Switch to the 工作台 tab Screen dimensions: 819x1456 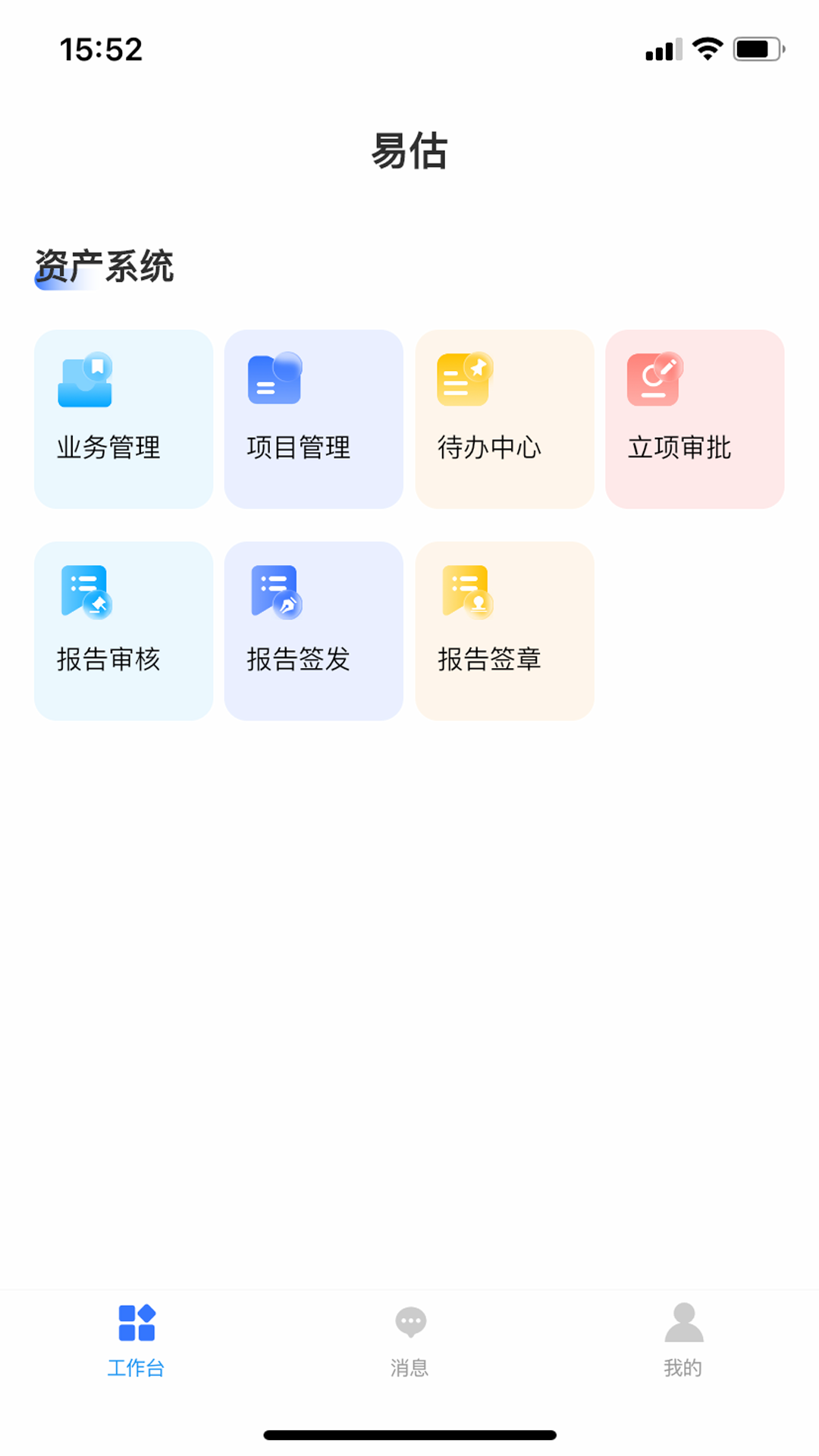136,1340
